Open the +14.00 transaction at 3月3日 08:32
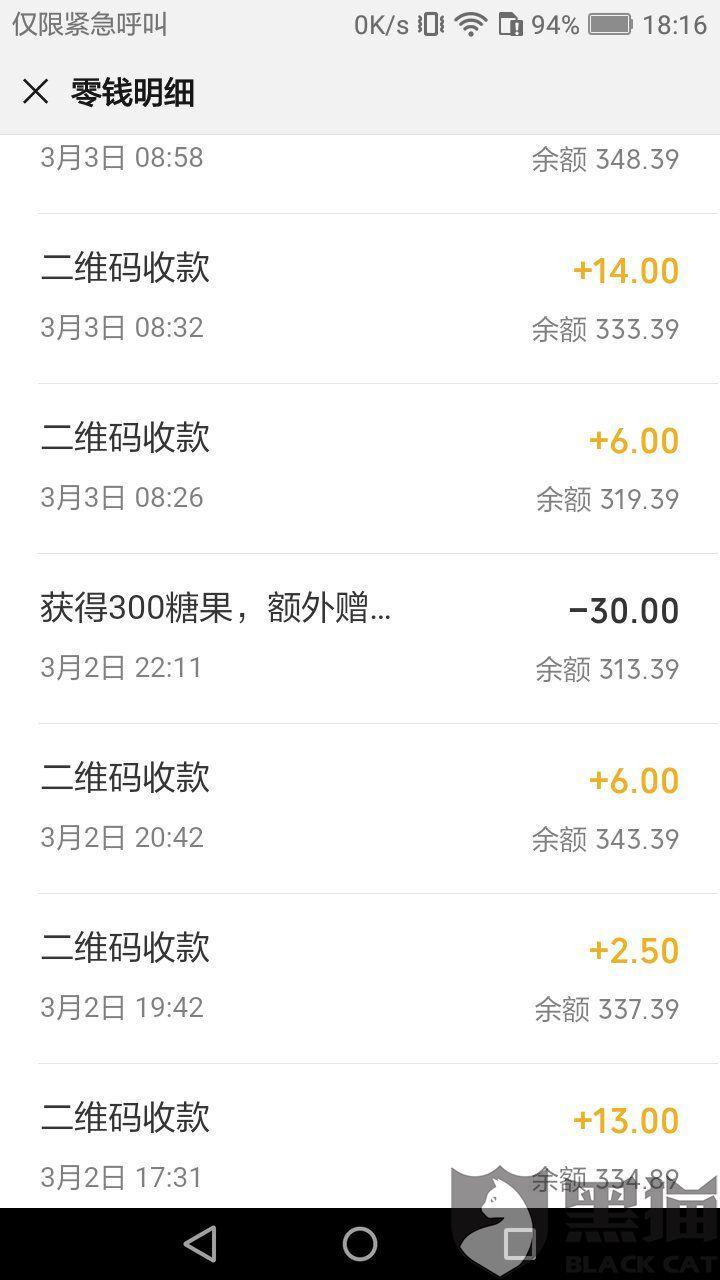 pyautogui.click(x=360, y=298)
